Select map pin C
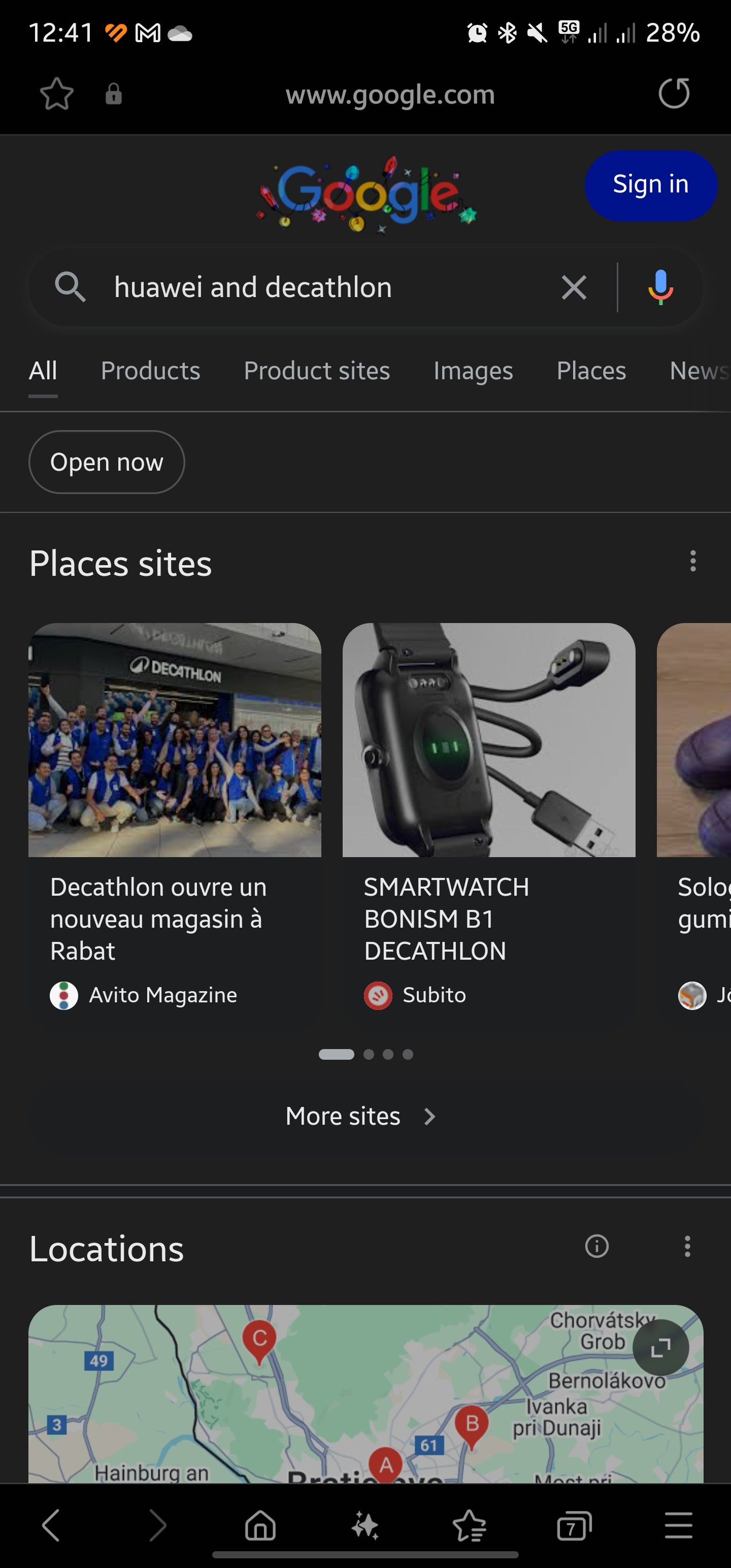Viewport: 731px width, 1568px height. pyautogui.click(x=259, y=1339)
